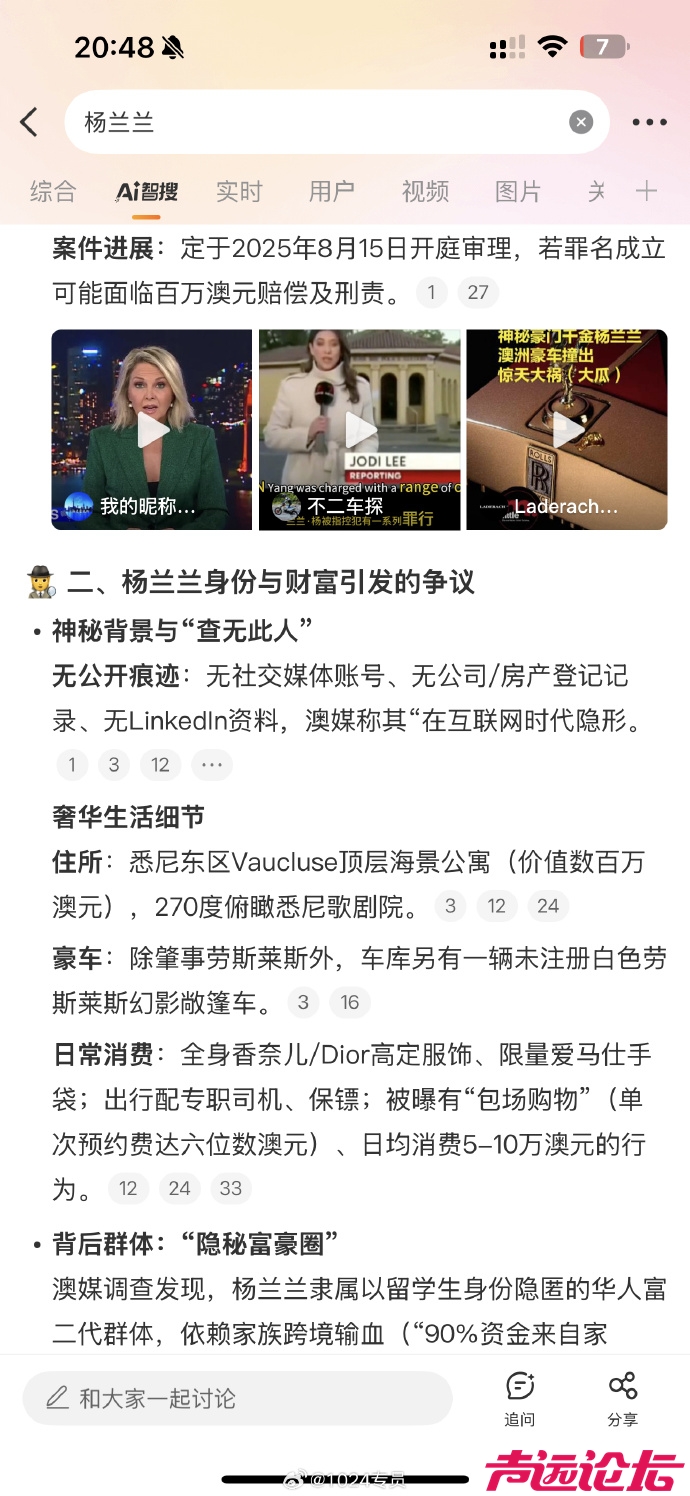Expand more citations under 无公开痕迹

(211, 765)
